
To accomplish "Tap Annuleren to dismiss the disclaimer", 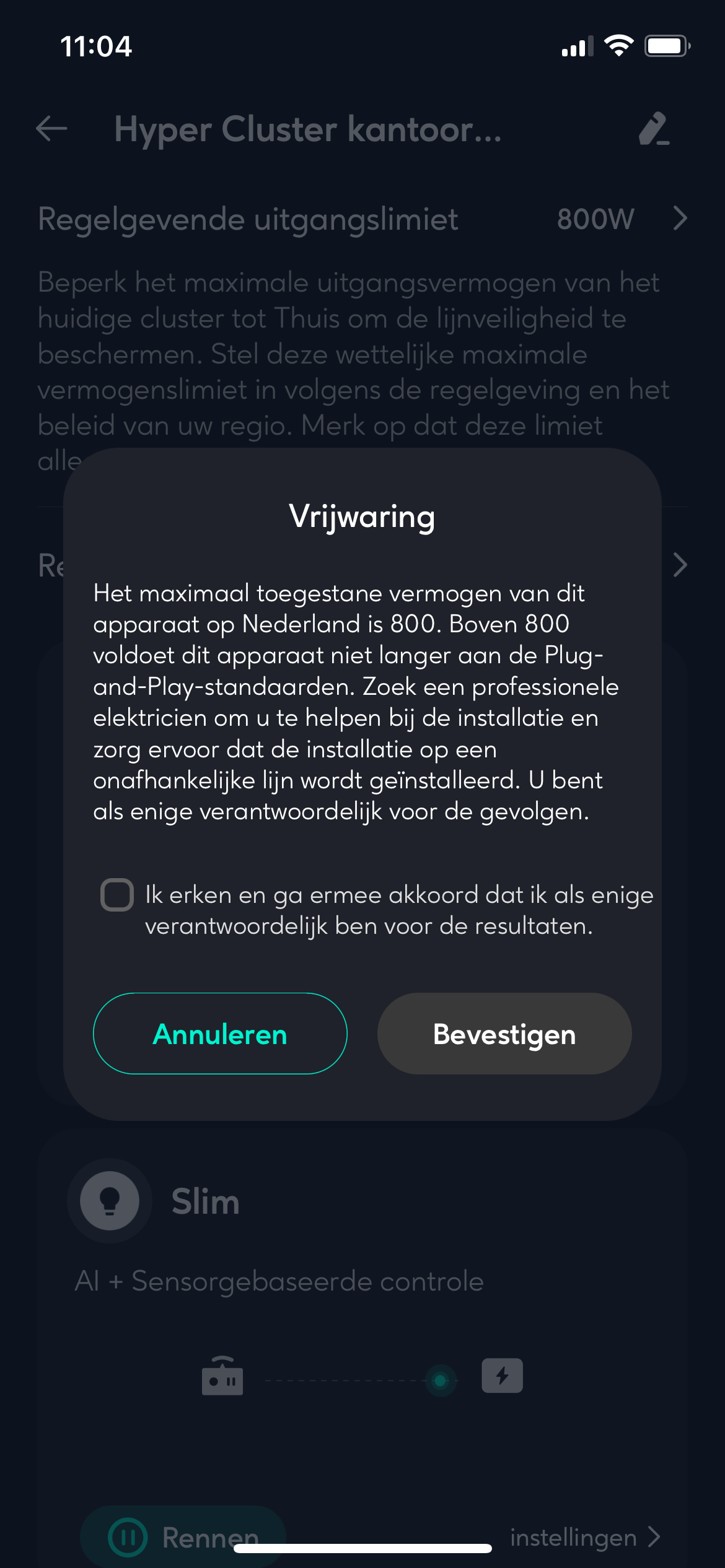I will click(x=220, y=1034).
